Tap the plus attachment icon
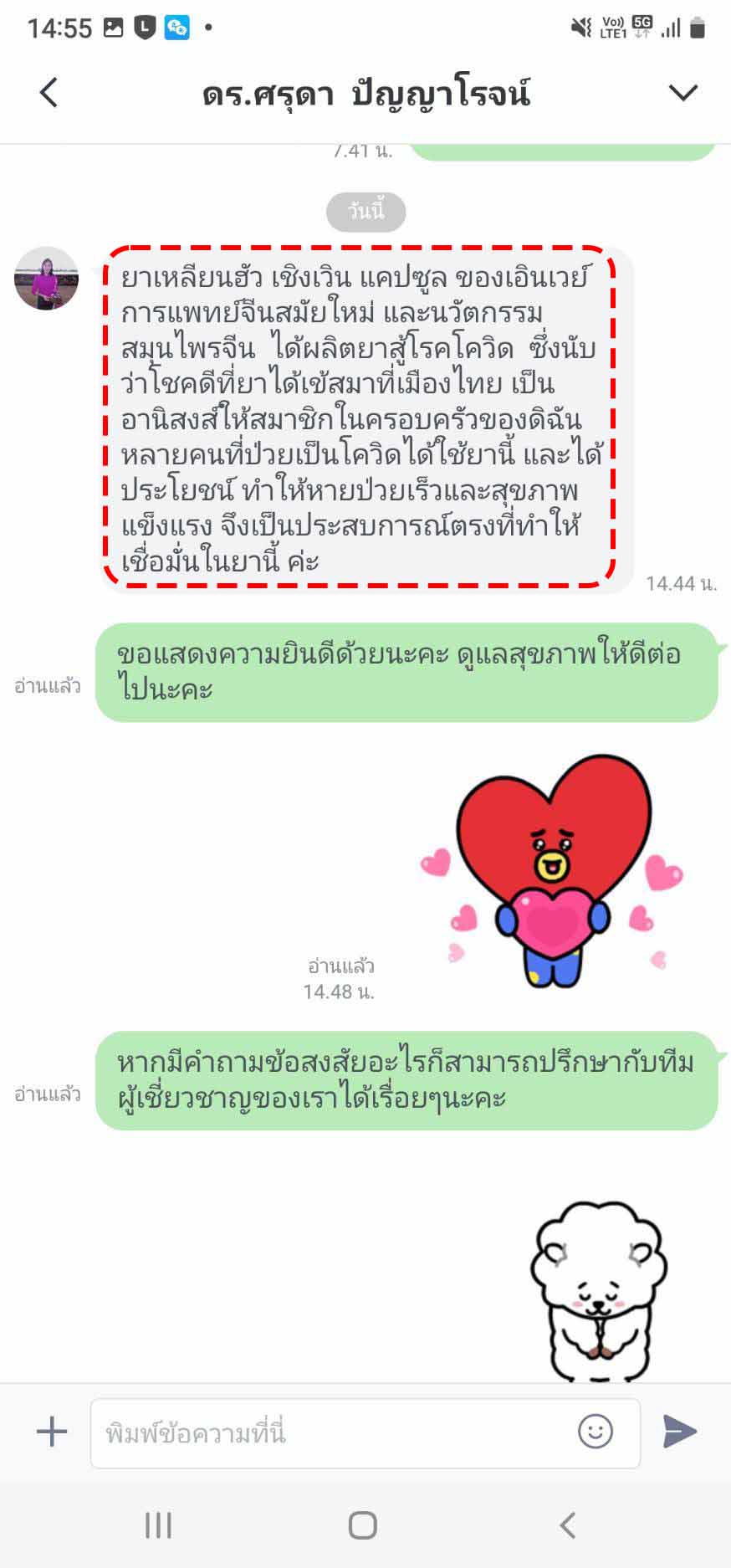Image resolution: width=731 pixels, height=1568 pixels. (52, 1432)
